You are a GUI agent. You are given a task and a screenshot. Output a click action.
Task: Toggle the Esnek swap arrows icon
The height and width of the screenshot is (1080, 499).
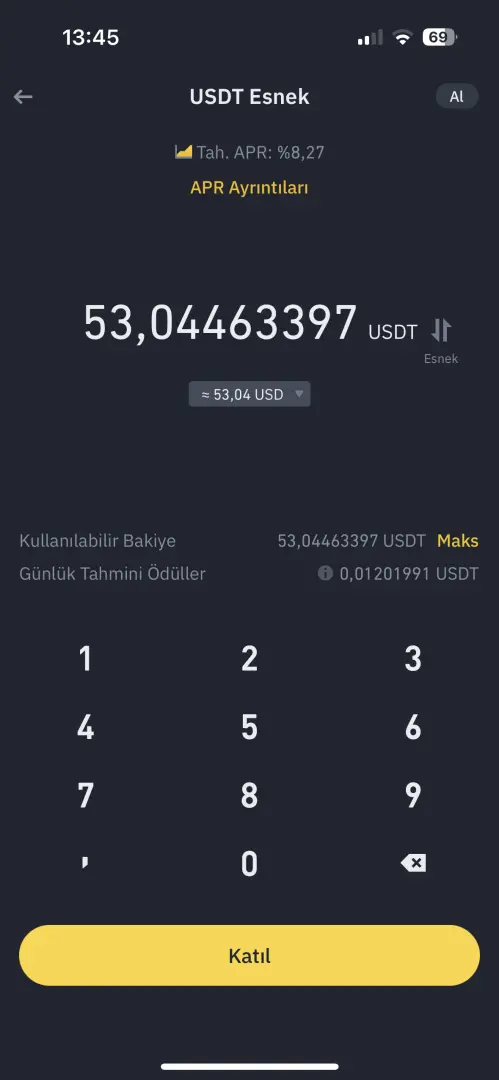(441, 331)
